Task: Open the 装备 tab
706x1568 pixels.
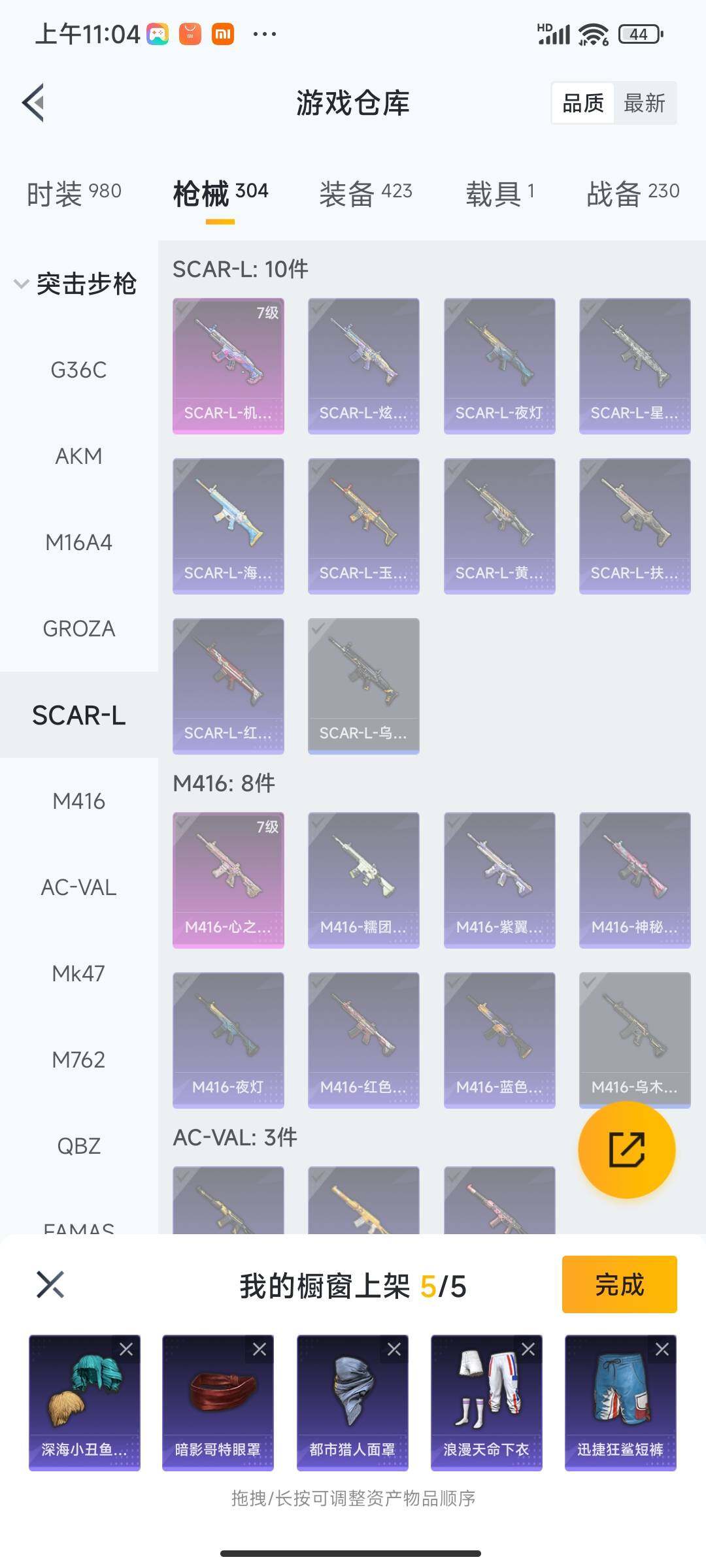Action: click(365, 194)
